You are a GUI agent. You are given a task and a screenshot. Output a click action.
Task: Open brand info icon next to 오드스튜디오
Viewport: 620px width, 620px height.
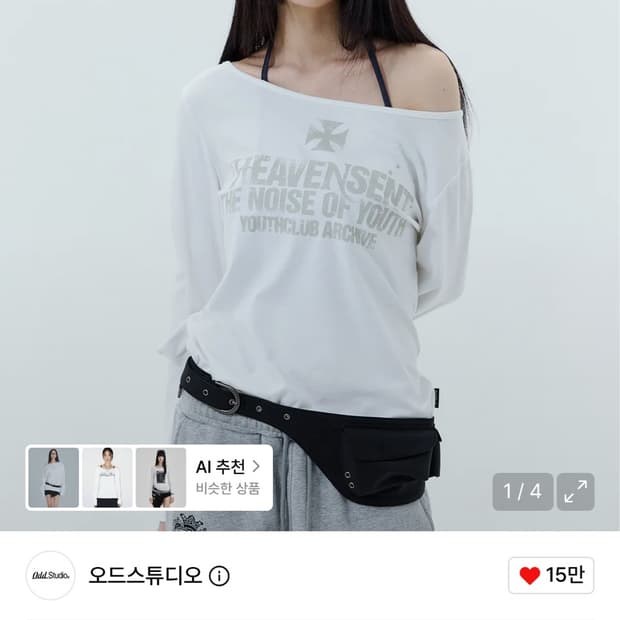point(219,576)
